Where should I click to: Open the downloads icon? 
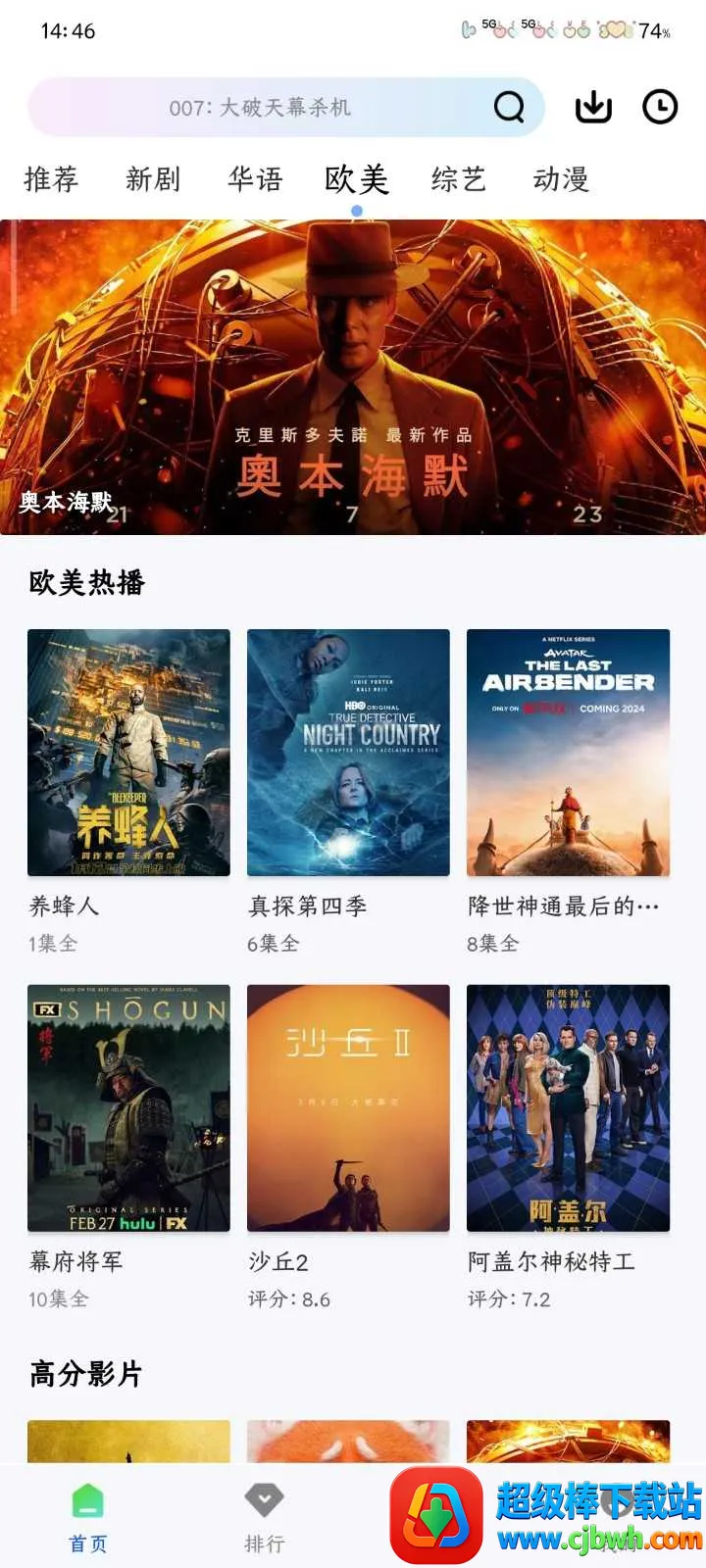tap(592, 108)
